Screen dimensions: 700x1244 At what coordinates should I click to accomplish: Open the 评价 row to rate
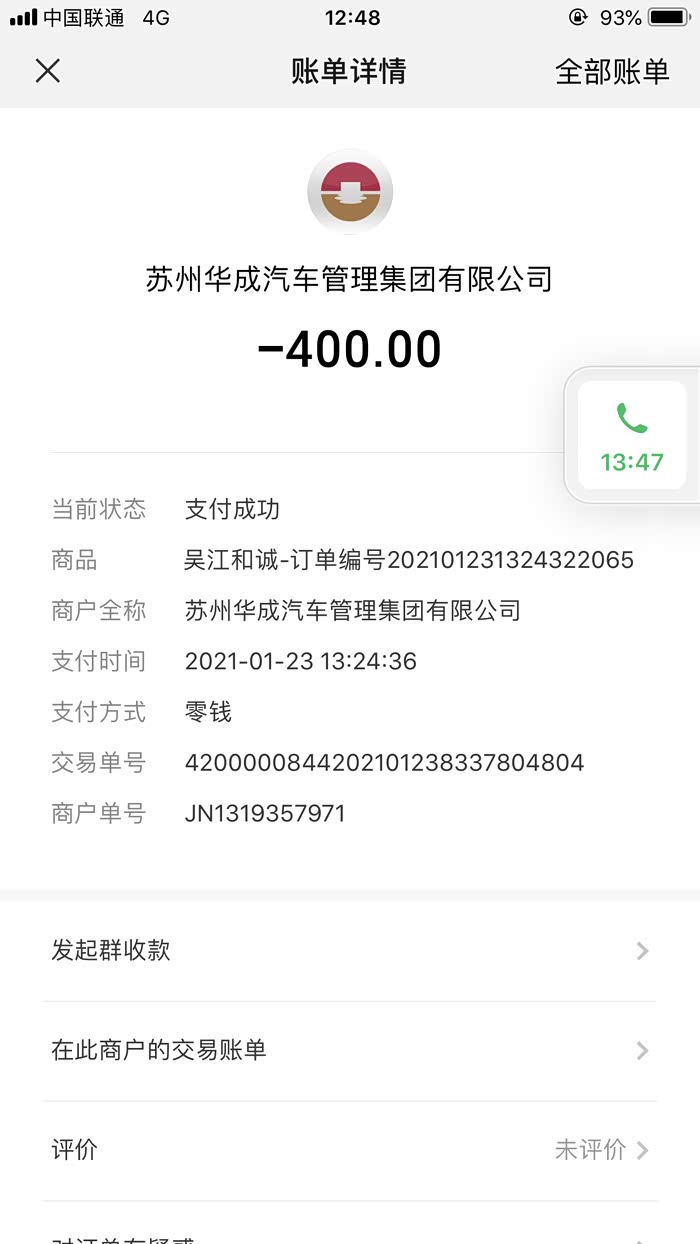point(350,1150)
